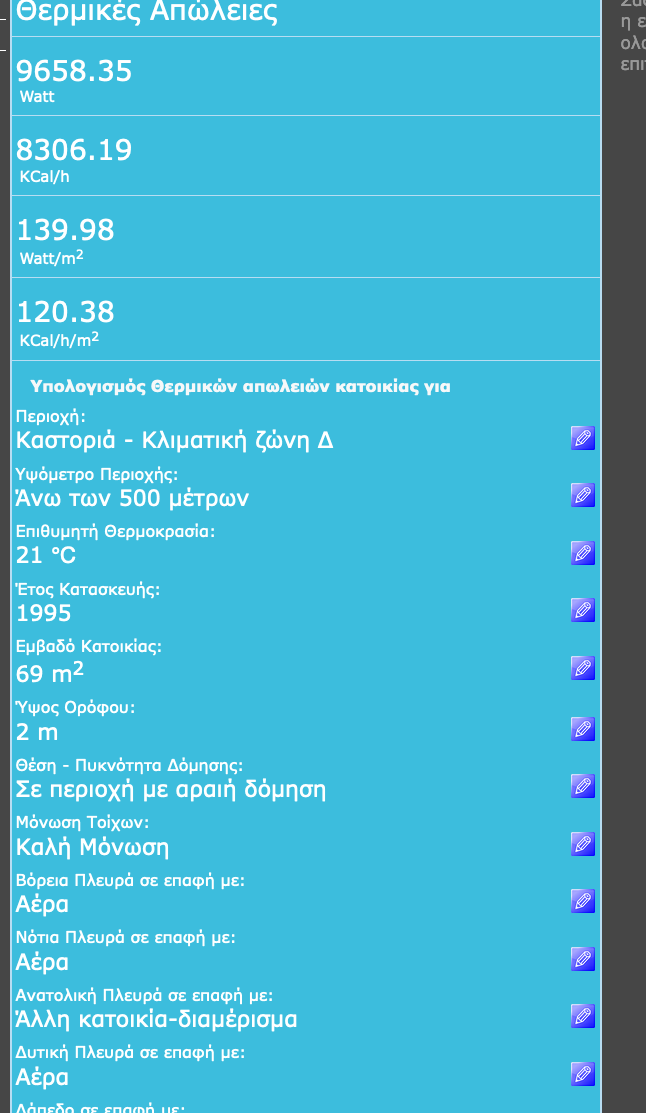Edit the Ανατολική Πλευρά setting

pos(583,1016)
